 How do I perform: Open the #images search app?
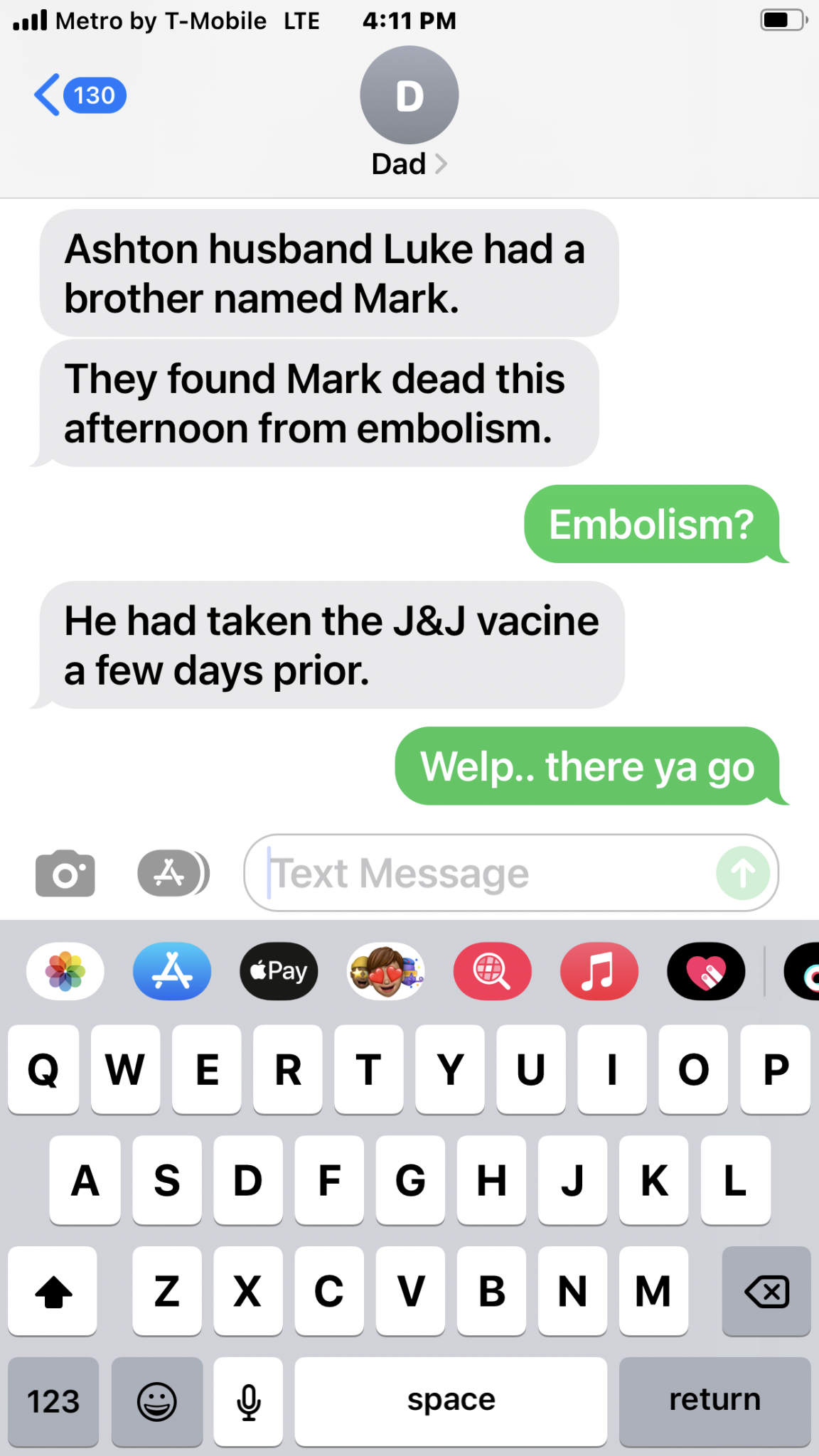point(492,971)
